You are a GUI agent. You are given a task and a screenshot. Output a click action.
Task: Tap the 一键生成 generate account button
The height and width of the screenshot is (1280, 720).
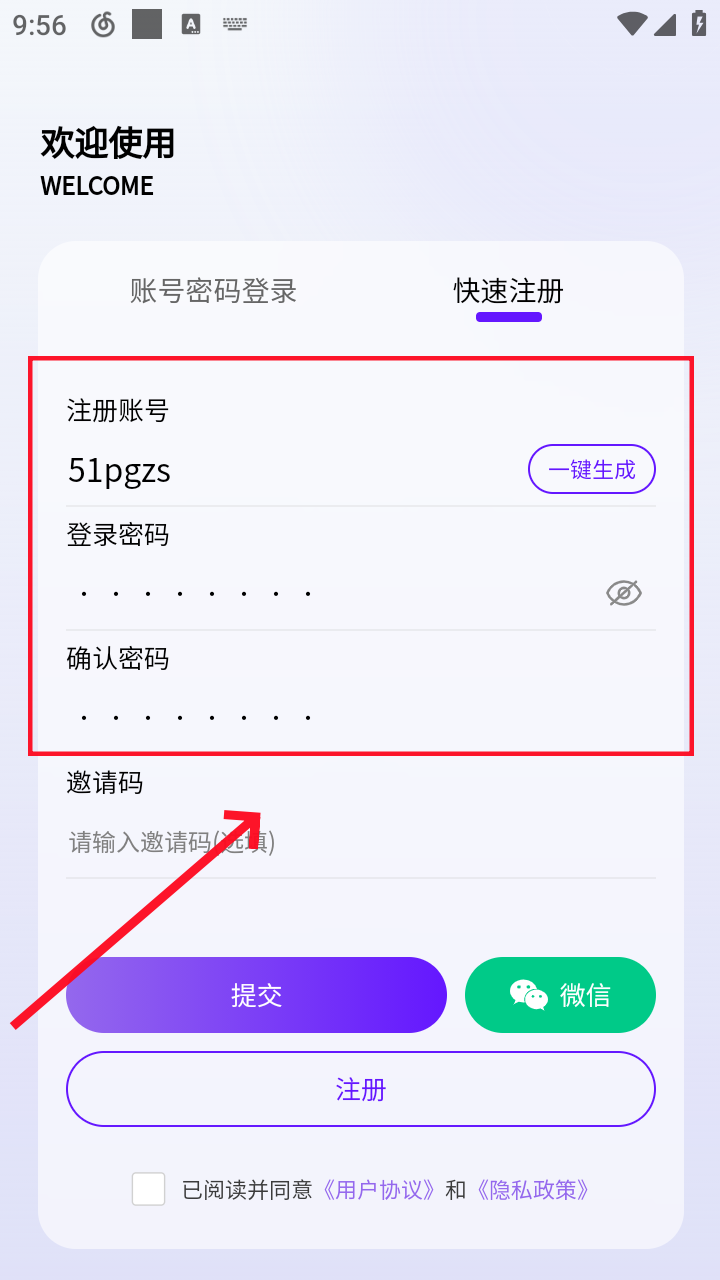coord(591,468)
